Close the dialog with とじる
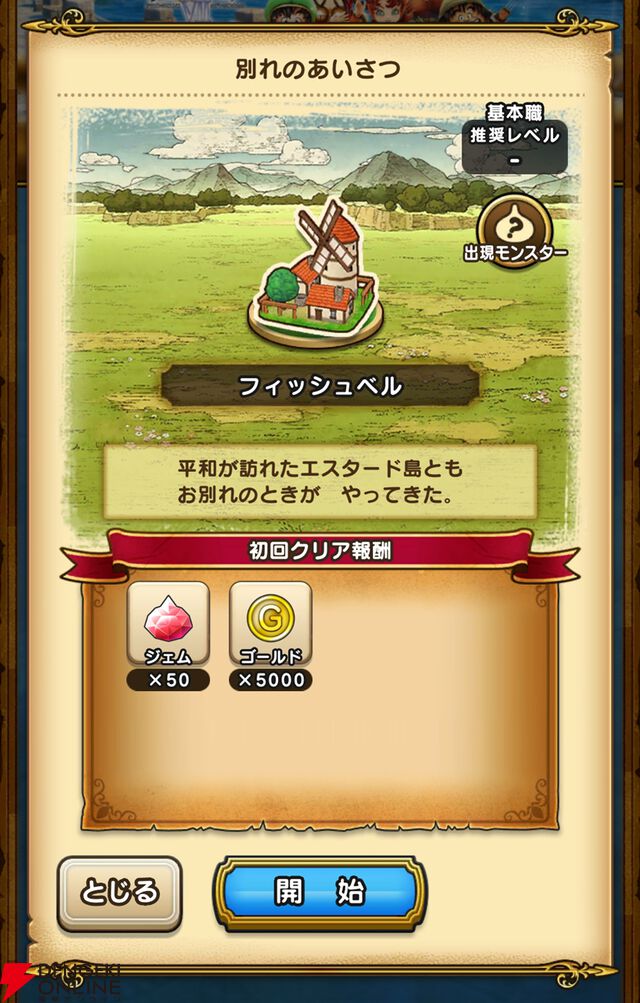Image resolution: width=640 pixels, height=1003 pixels. 119,892
